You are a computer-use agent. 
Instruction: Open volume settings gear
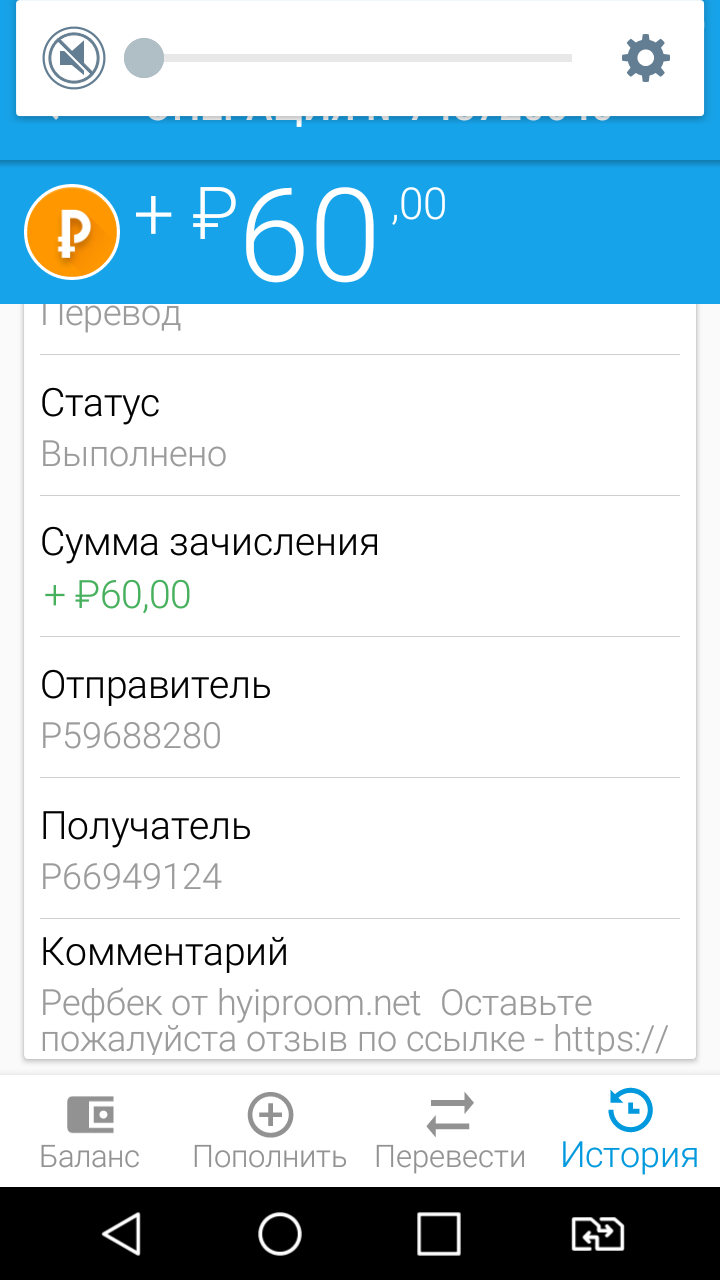(x=646, y=58)
